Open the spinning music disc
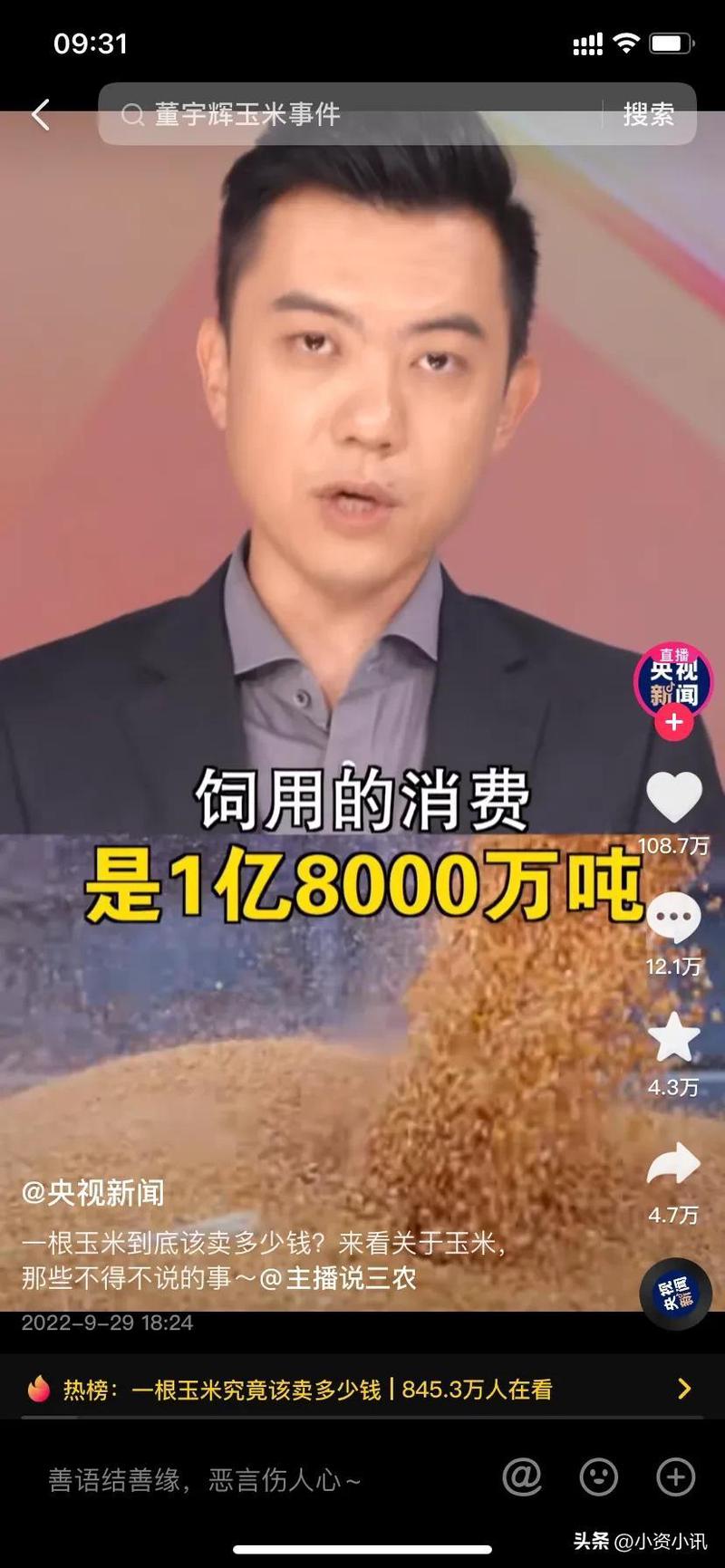The width and height of the screenshot is (725, 1568). pos(675,1294)
